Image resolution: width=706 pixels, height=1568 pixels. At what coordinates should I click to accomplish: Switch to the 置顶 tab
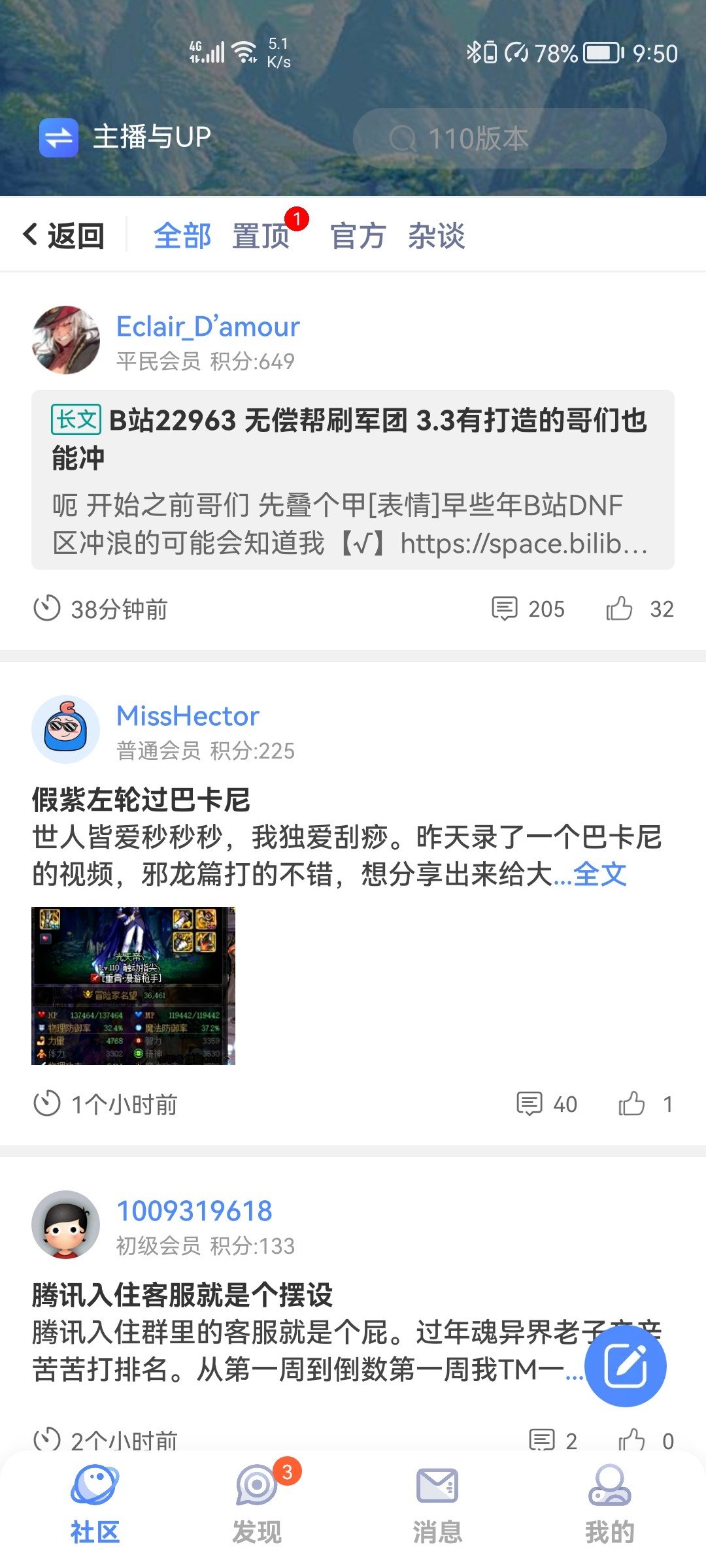pyautogui.click(x=261, y=235)
